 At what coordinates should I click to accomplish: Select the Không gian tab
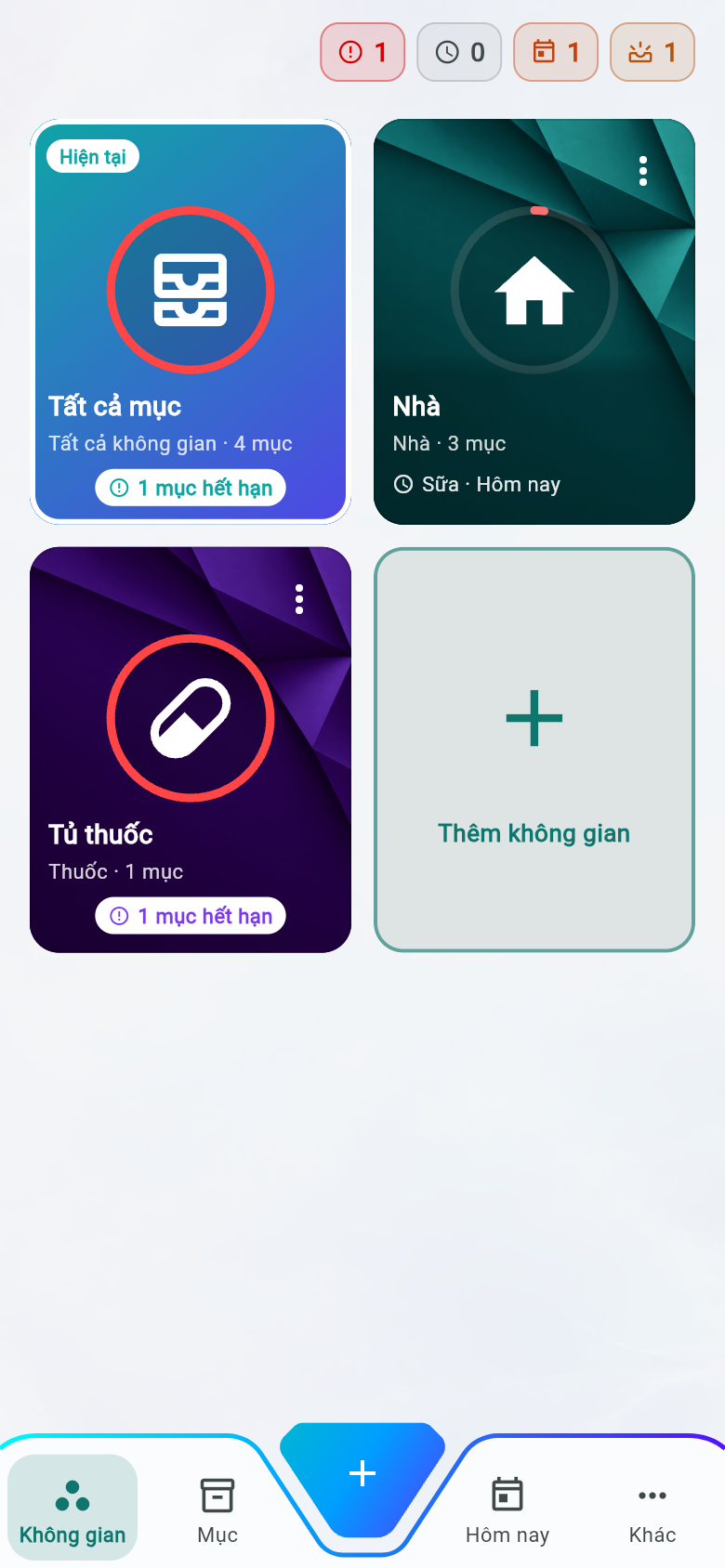click(72, 1508)
